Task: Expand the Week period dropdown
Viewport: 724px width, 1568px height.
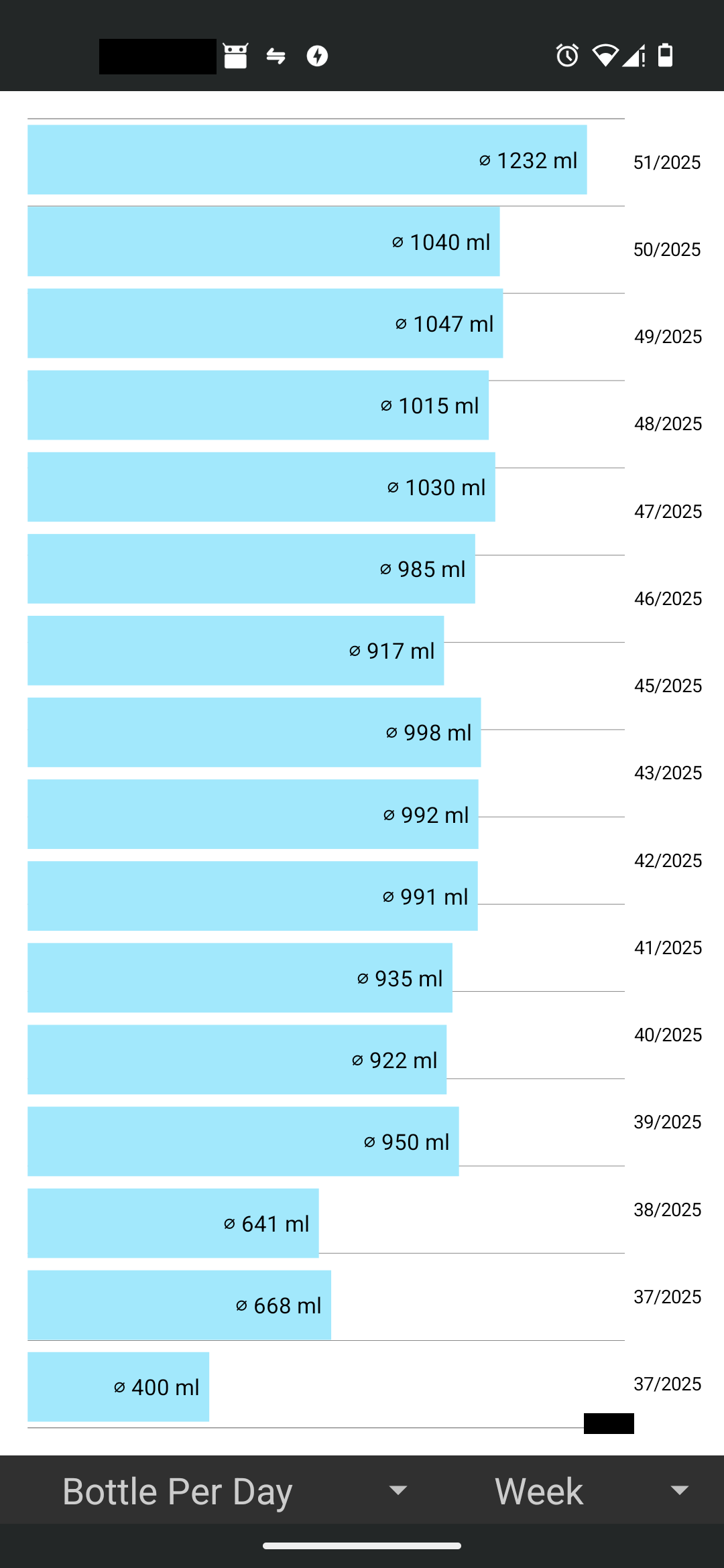Action: [590, 1491]
